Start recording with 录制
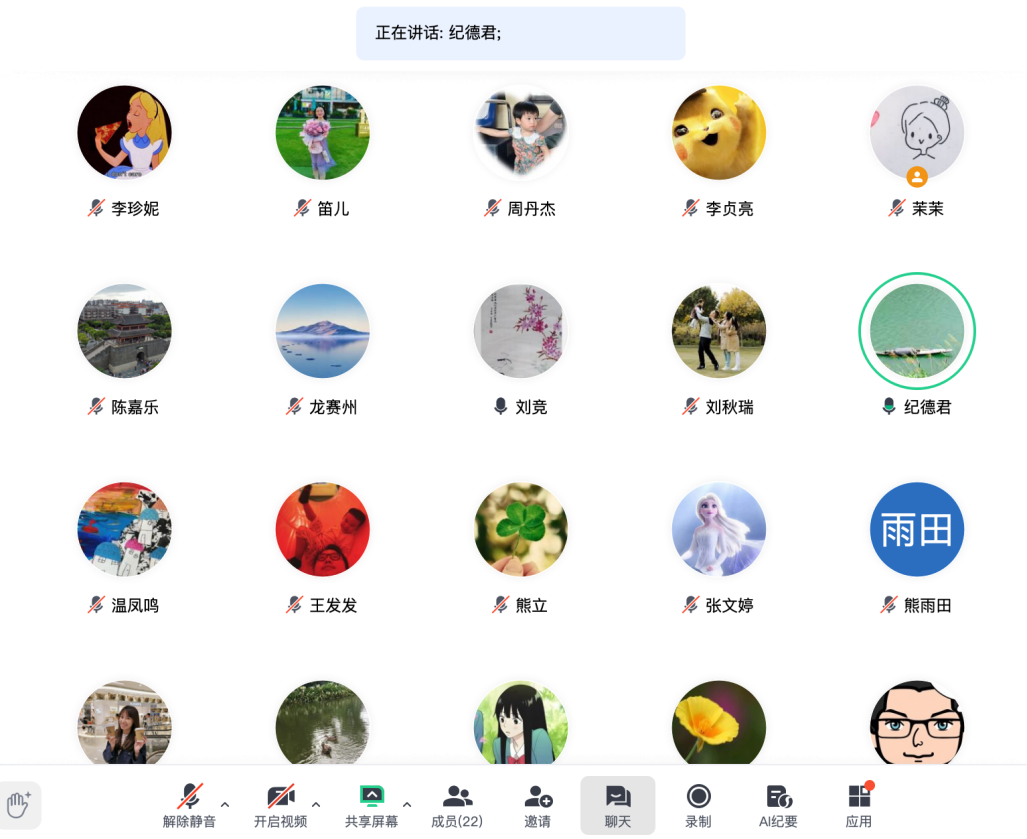The image size is (1027, 839). [x=698, y=805]
